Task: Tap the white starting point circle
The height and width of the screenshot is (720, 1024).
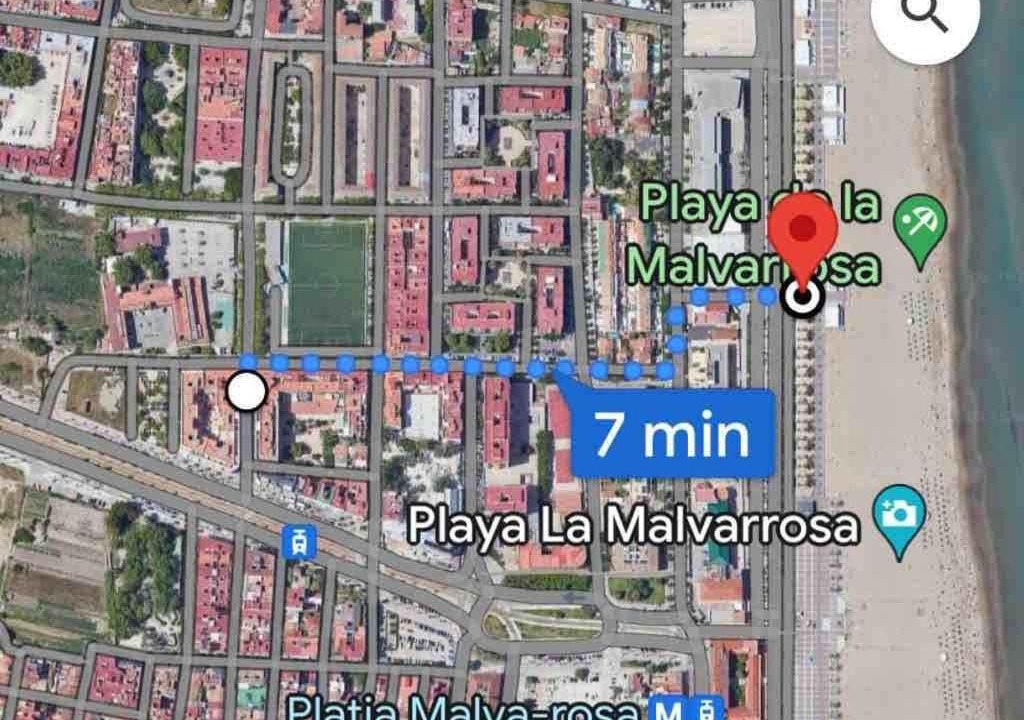Action: 246,391
